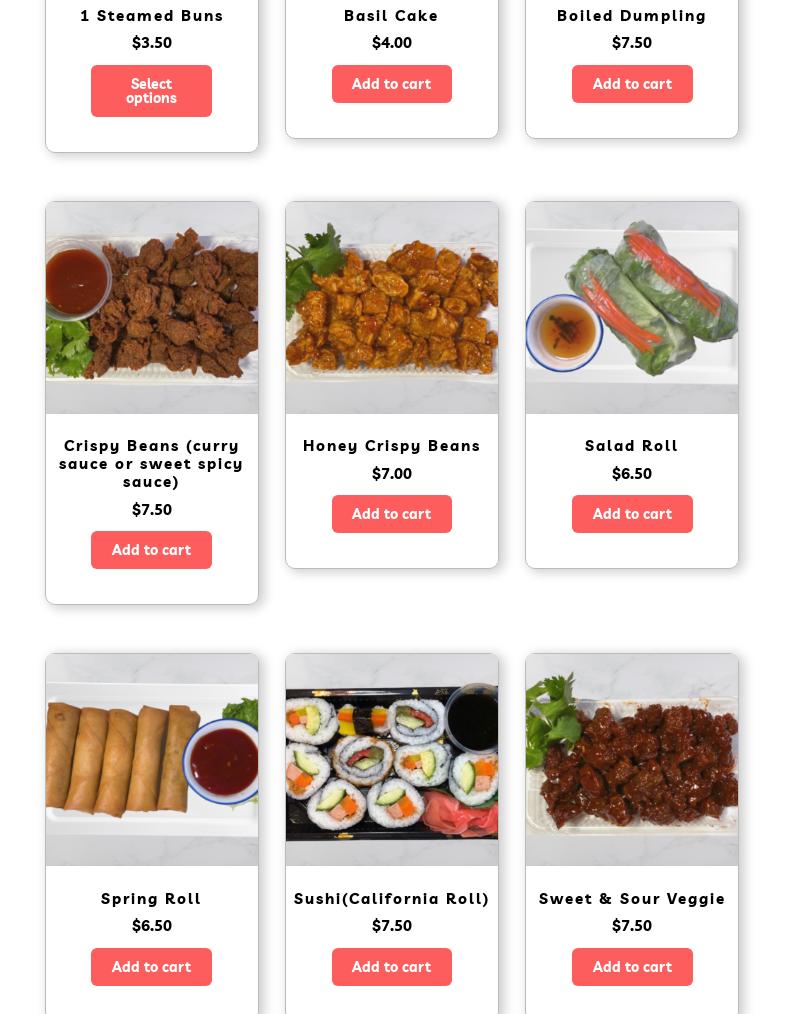Open the Sweet & Sour Veggie photo
Viewport: 785px width, 1014px height.
[x=632, y=760]
